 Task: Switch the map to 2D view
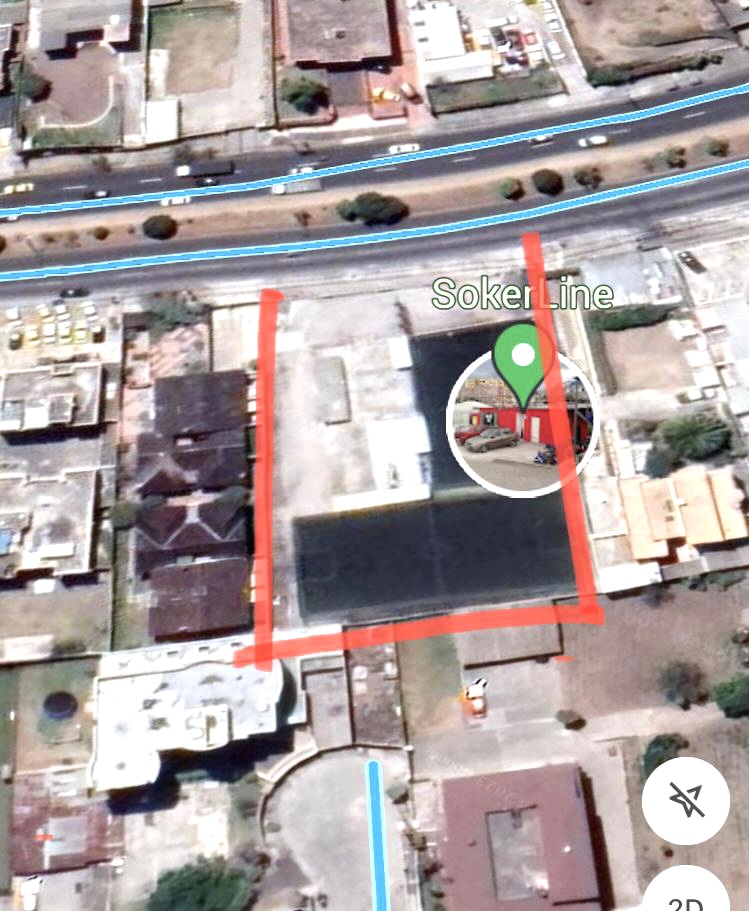coord(685,897)
